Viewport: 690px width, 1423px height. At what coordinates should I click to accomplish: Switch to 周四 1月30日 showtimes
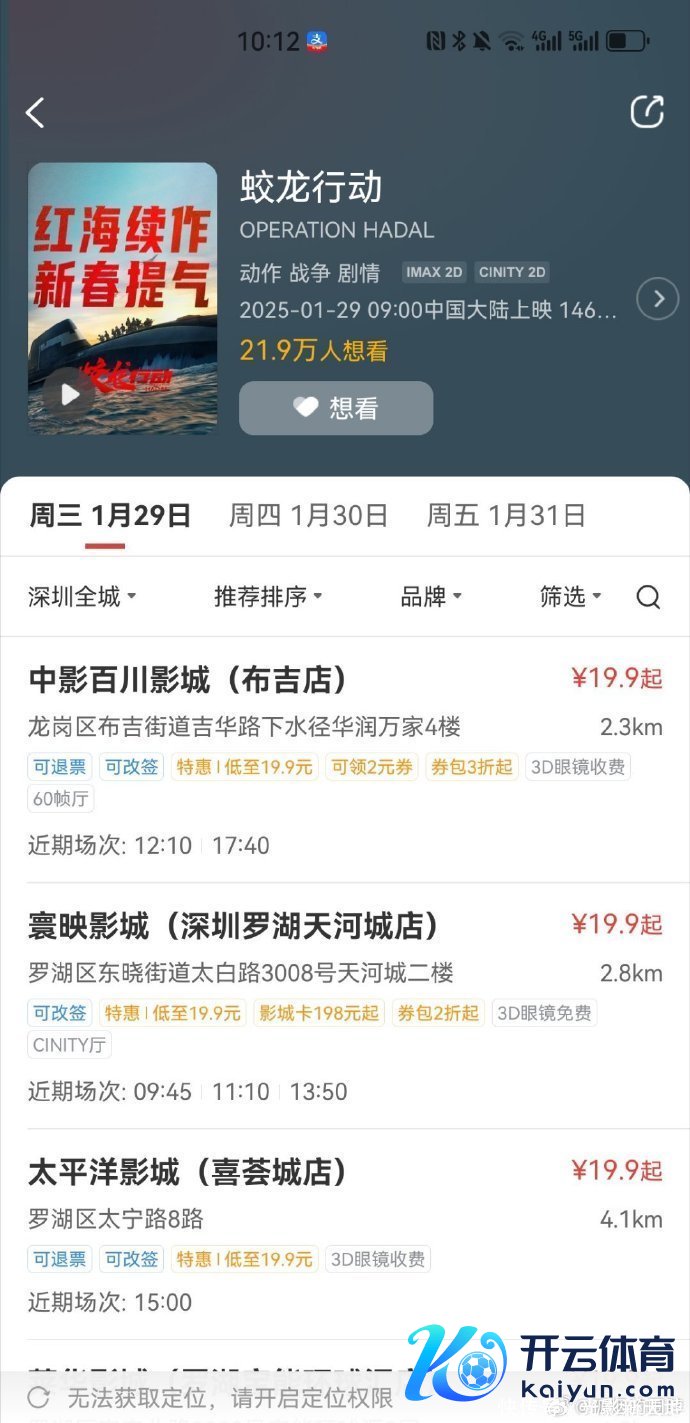308,516
